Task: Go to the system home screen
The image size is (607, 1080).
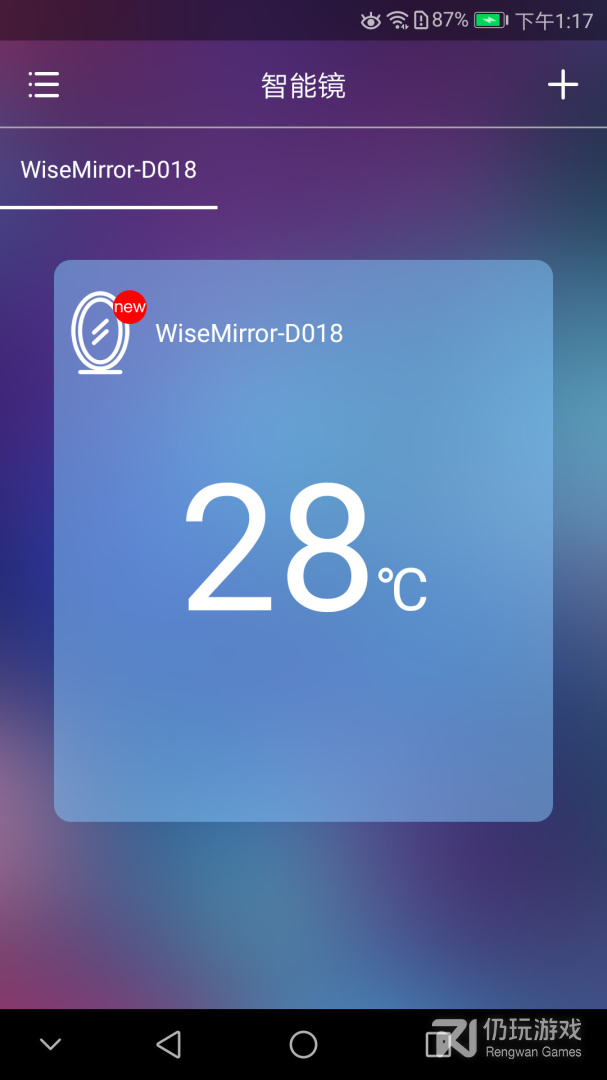Action: [x=303, y=1045]
